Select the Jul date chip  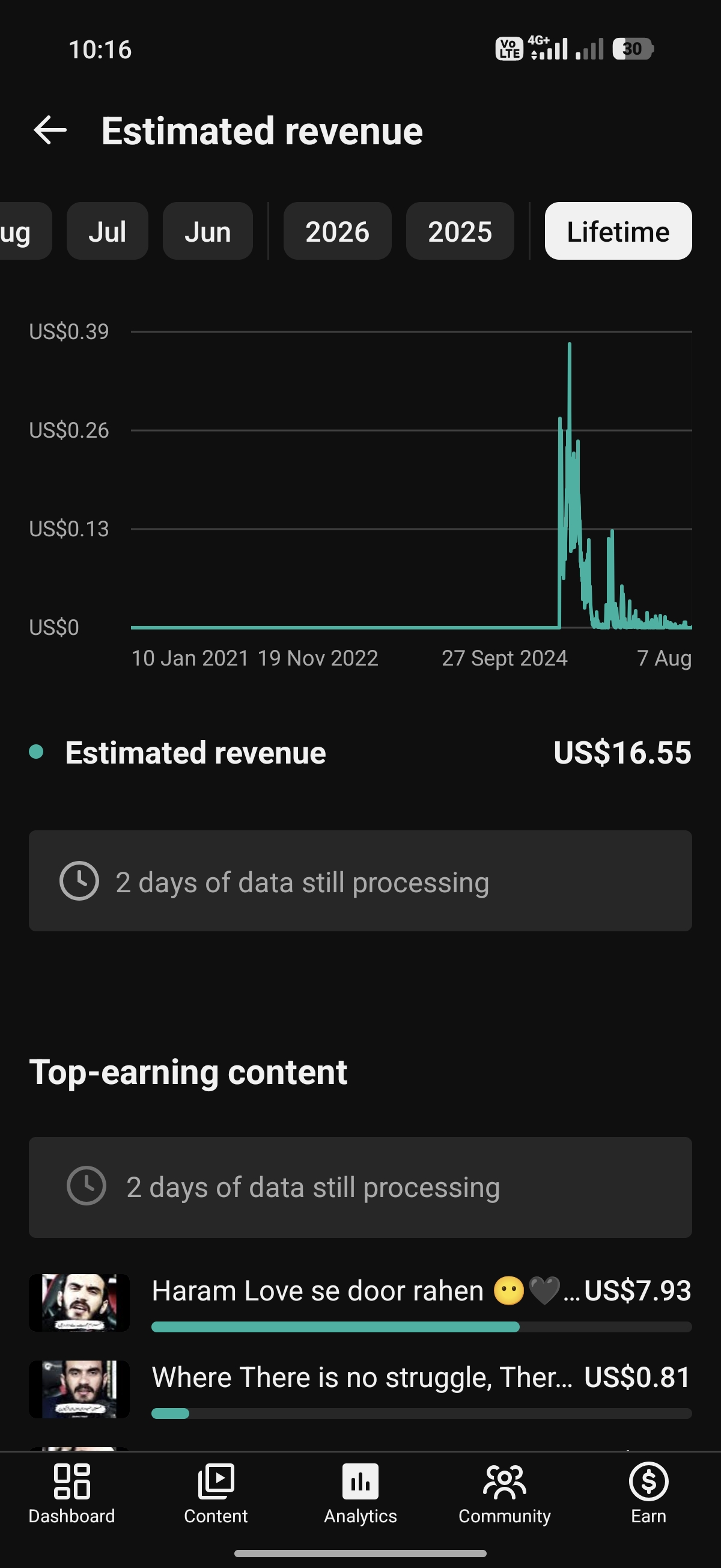coord(107,231)
